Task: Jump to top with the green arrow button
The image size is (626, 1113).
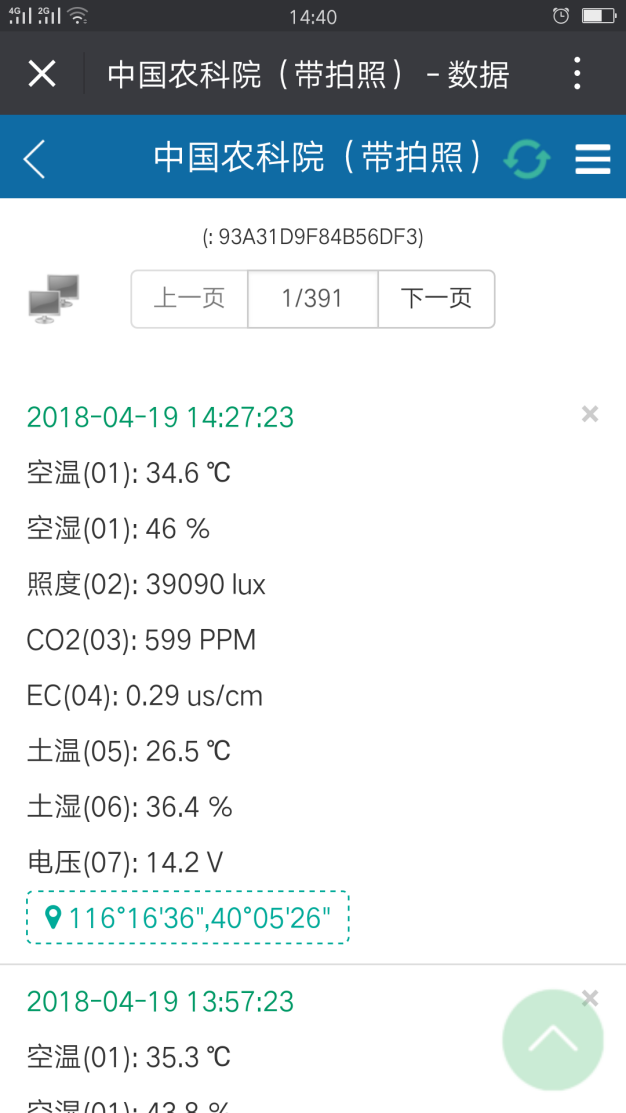Action: coord(553,1040)
